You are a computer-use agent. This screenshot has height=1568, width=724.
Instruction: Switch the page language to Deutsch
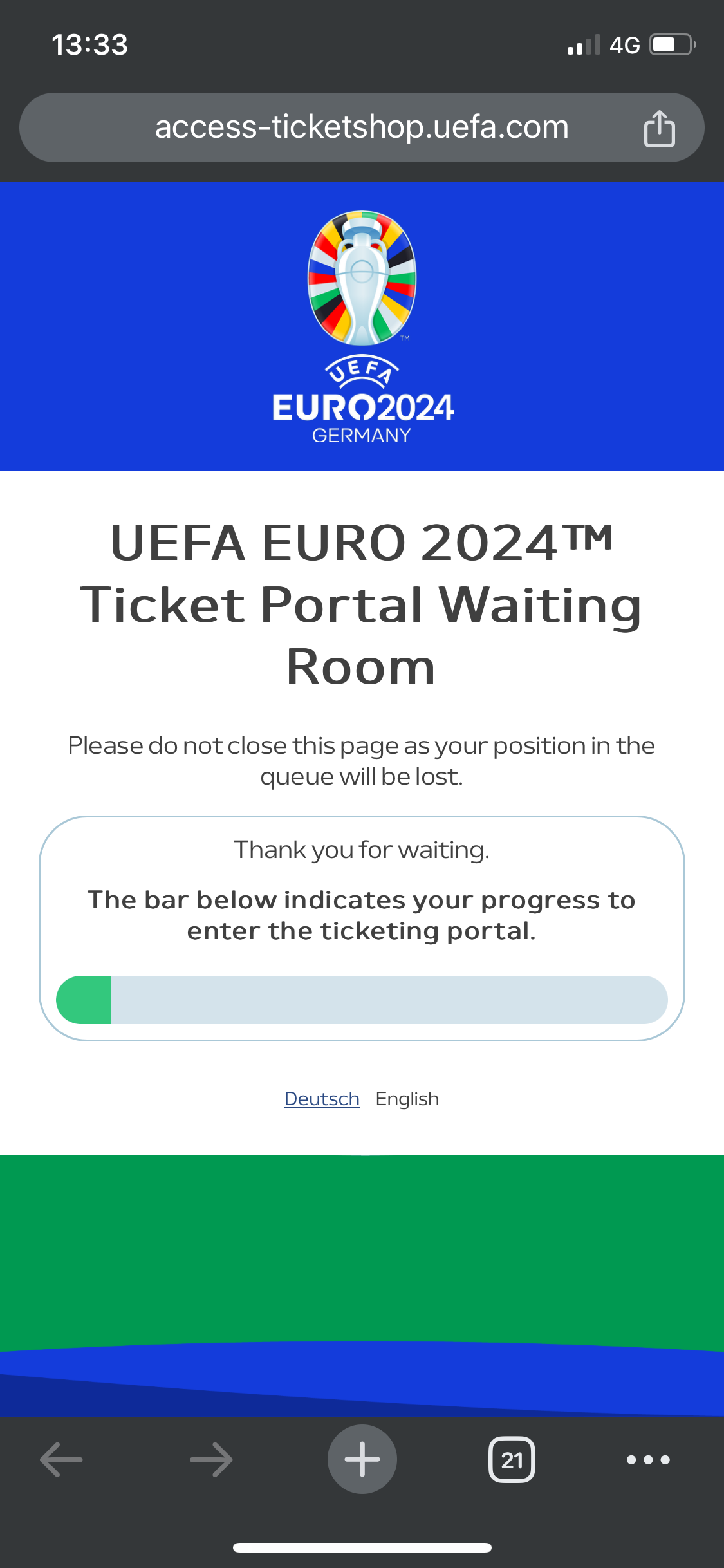(322, 1099)
